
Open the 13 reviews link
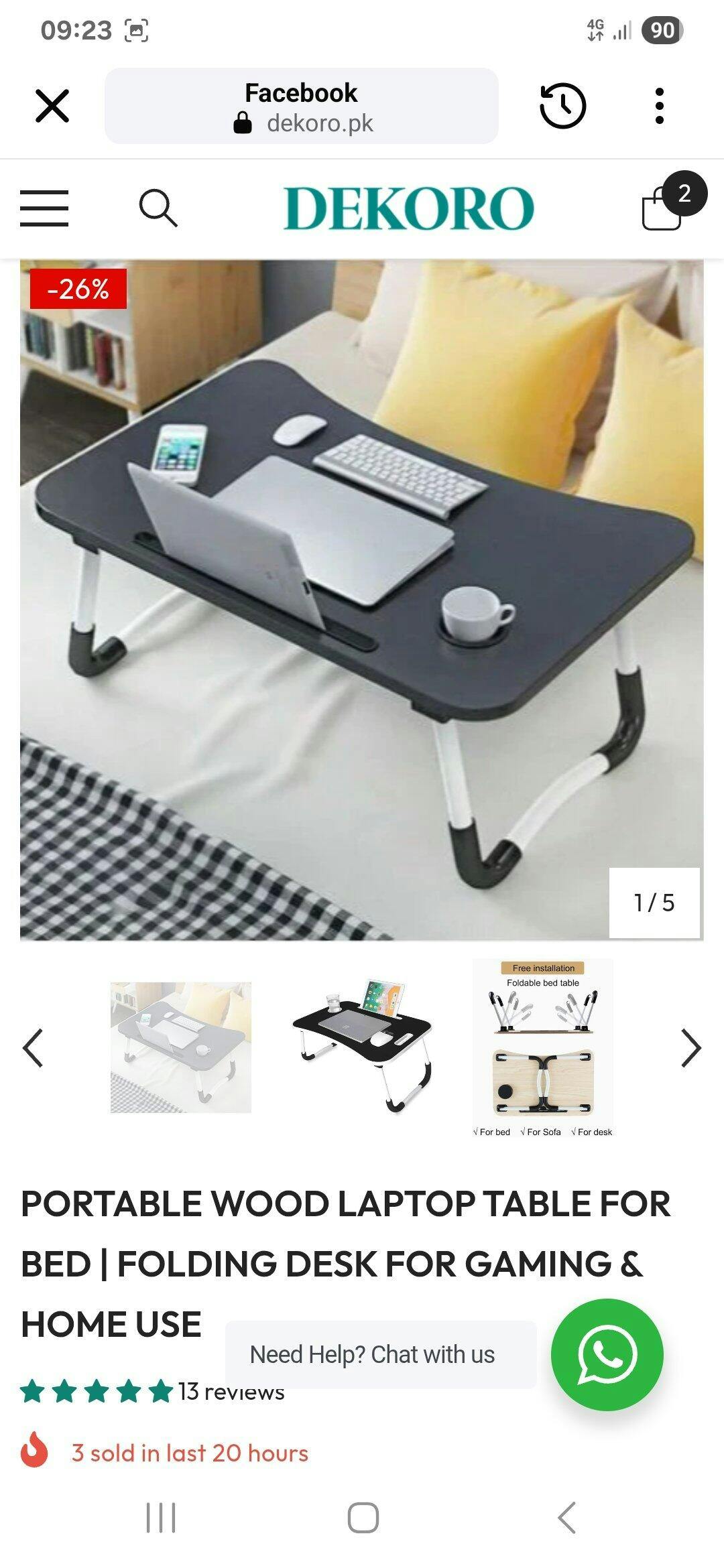coord(231,1392)
